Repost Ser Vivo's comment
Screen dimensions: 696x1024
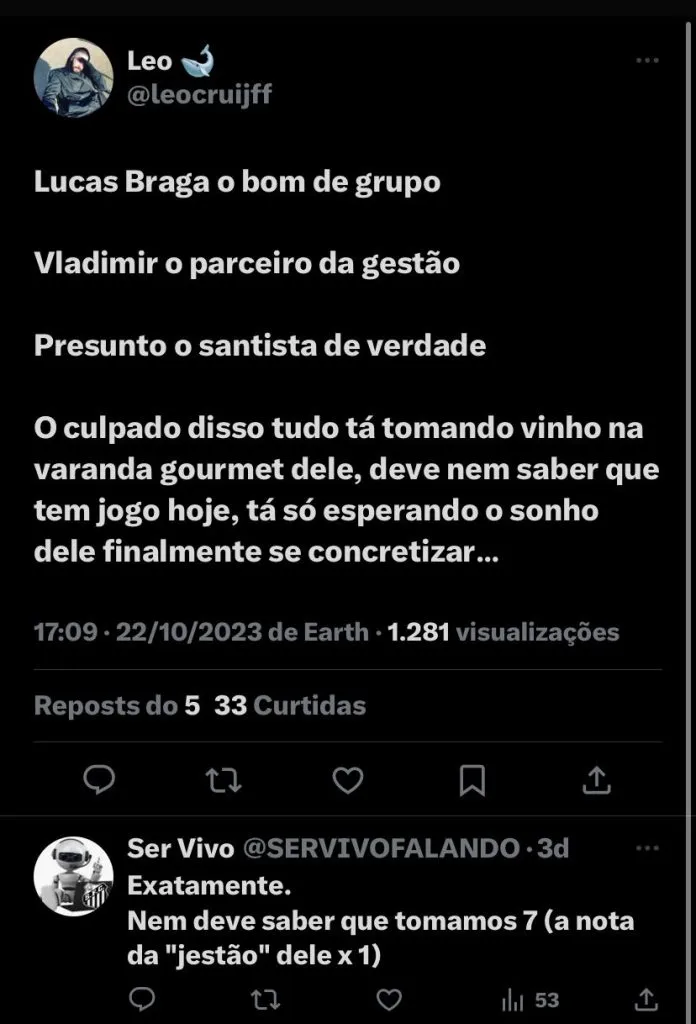265,998
